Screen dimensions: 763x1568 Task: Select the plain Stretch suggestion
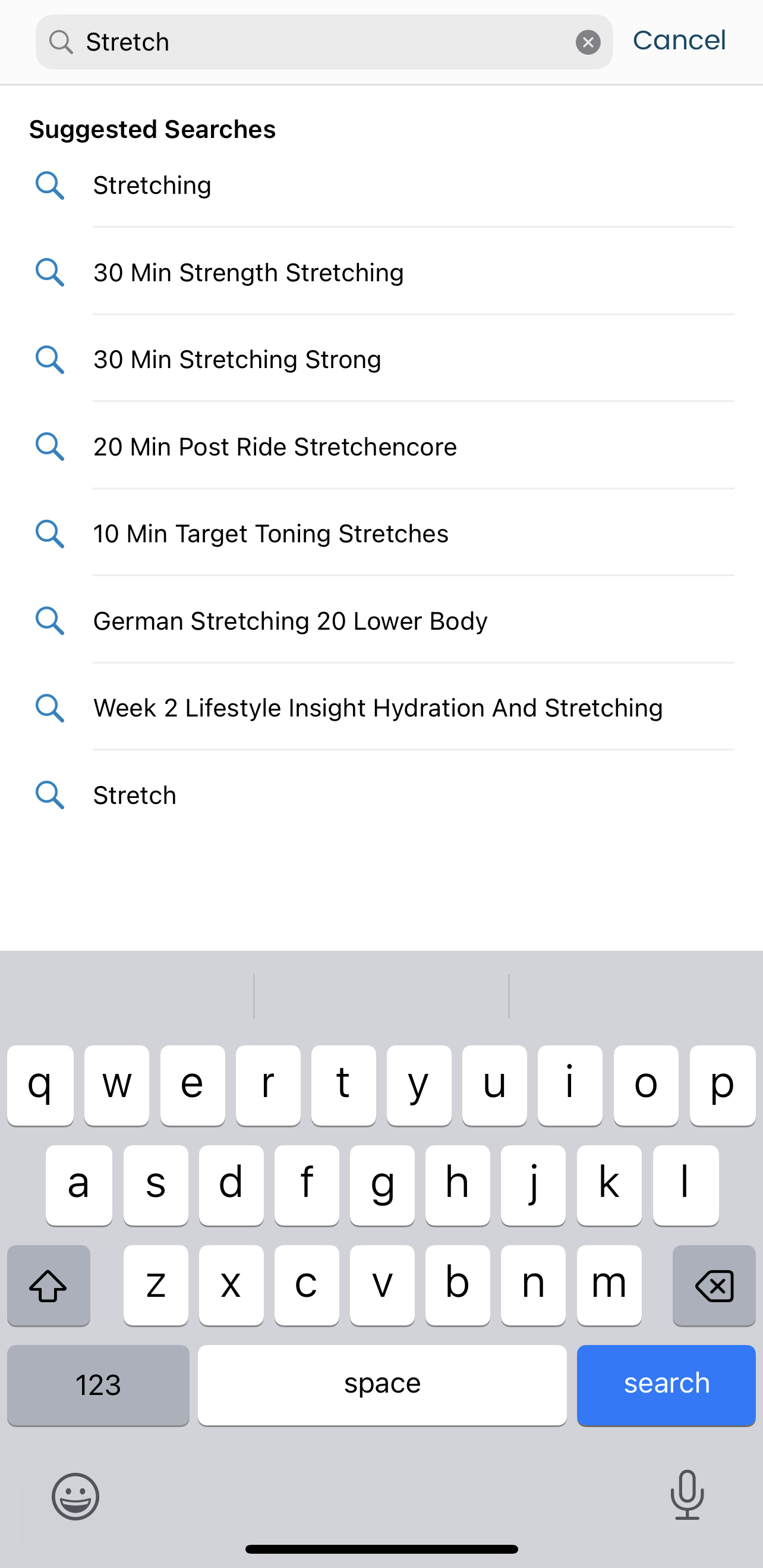tap(381, 795)
